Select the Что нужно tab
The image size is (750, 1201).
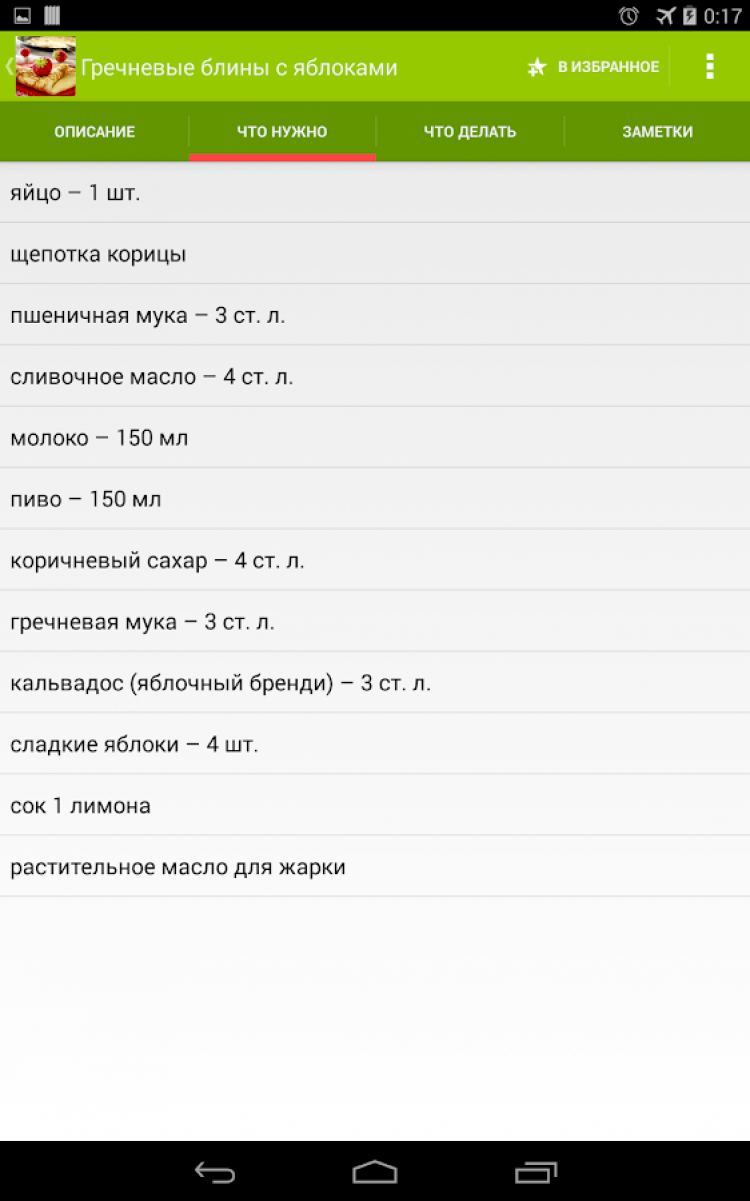282,132
